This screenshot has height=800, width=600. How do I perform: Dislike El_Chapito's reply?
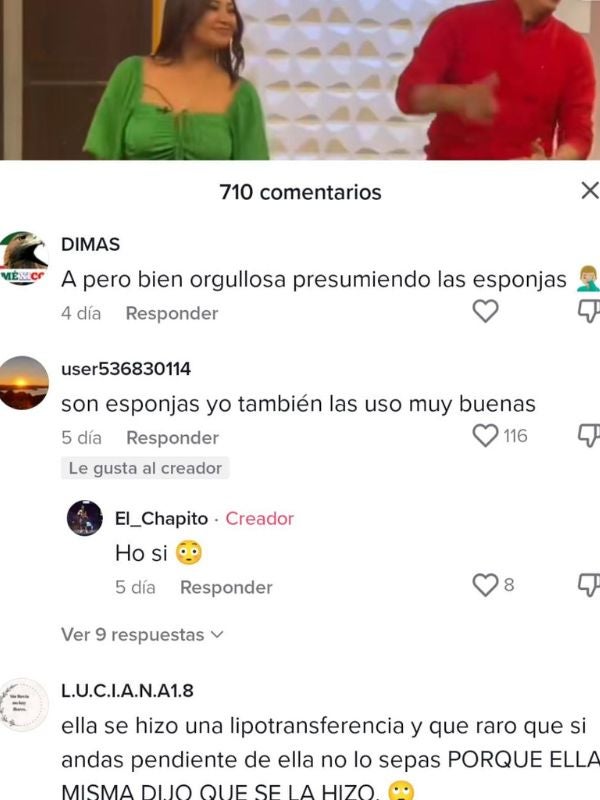589,586
